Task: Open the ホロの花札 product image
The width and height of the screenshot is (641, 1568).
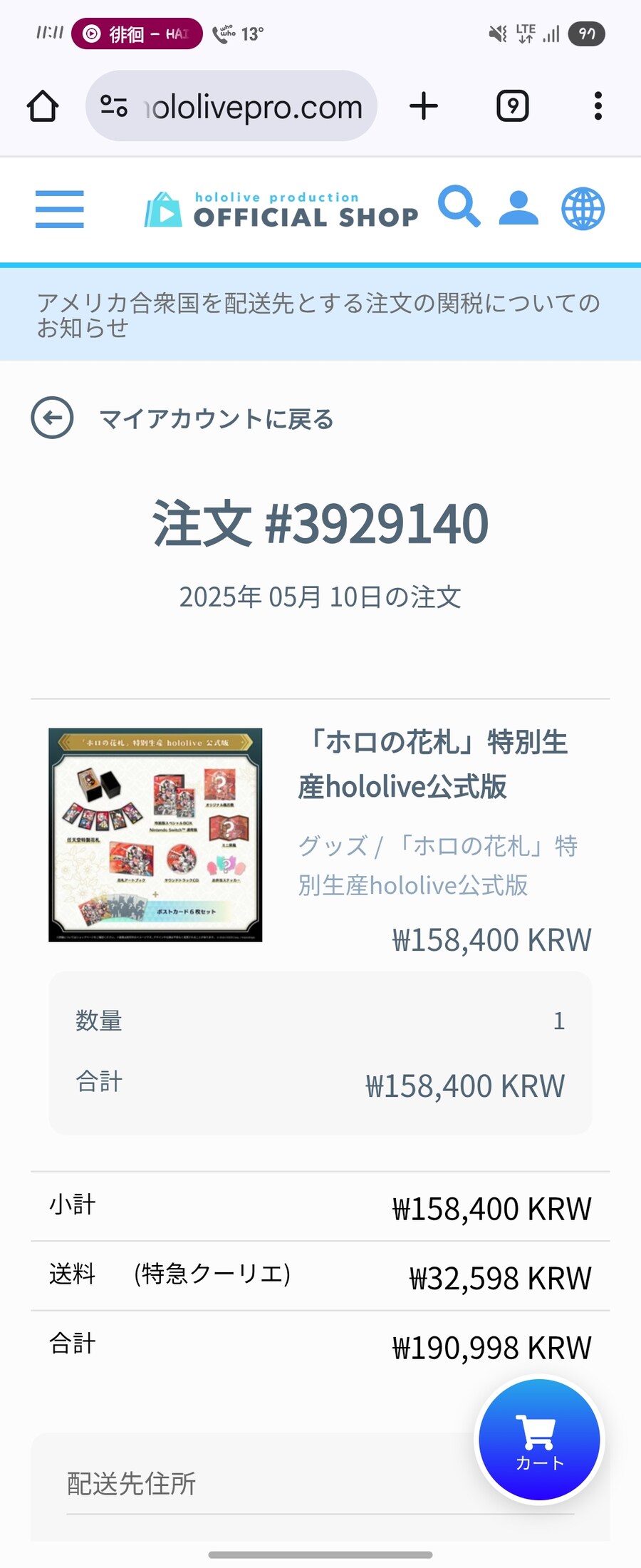Action: pos(155,835)
